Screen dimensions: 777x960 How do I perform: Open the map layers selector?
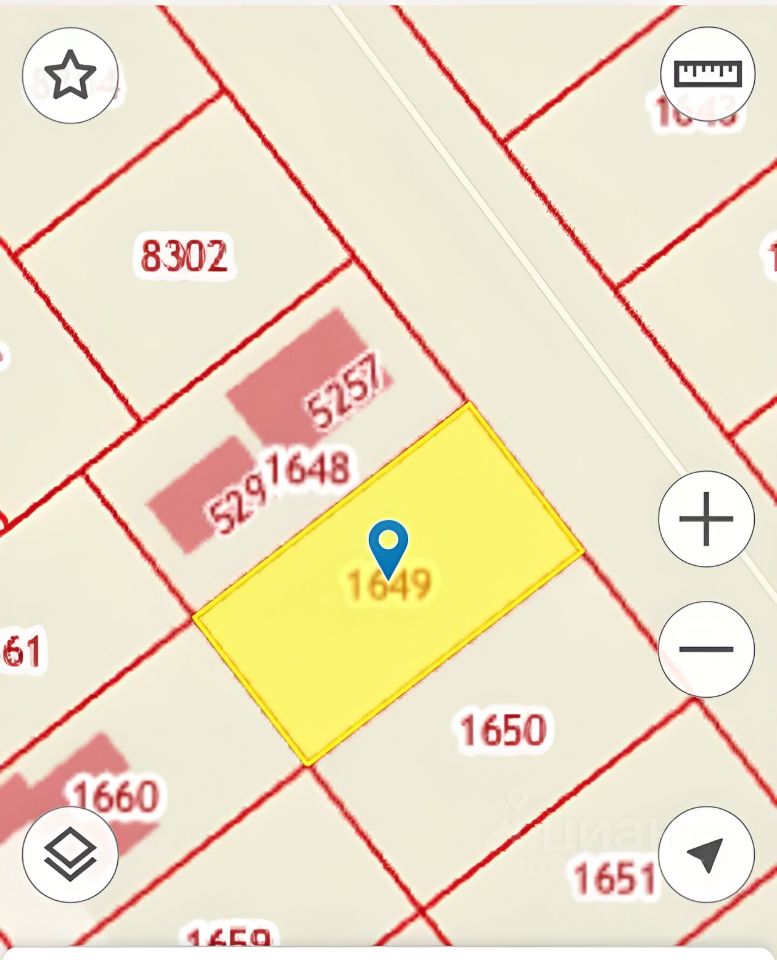70,854
